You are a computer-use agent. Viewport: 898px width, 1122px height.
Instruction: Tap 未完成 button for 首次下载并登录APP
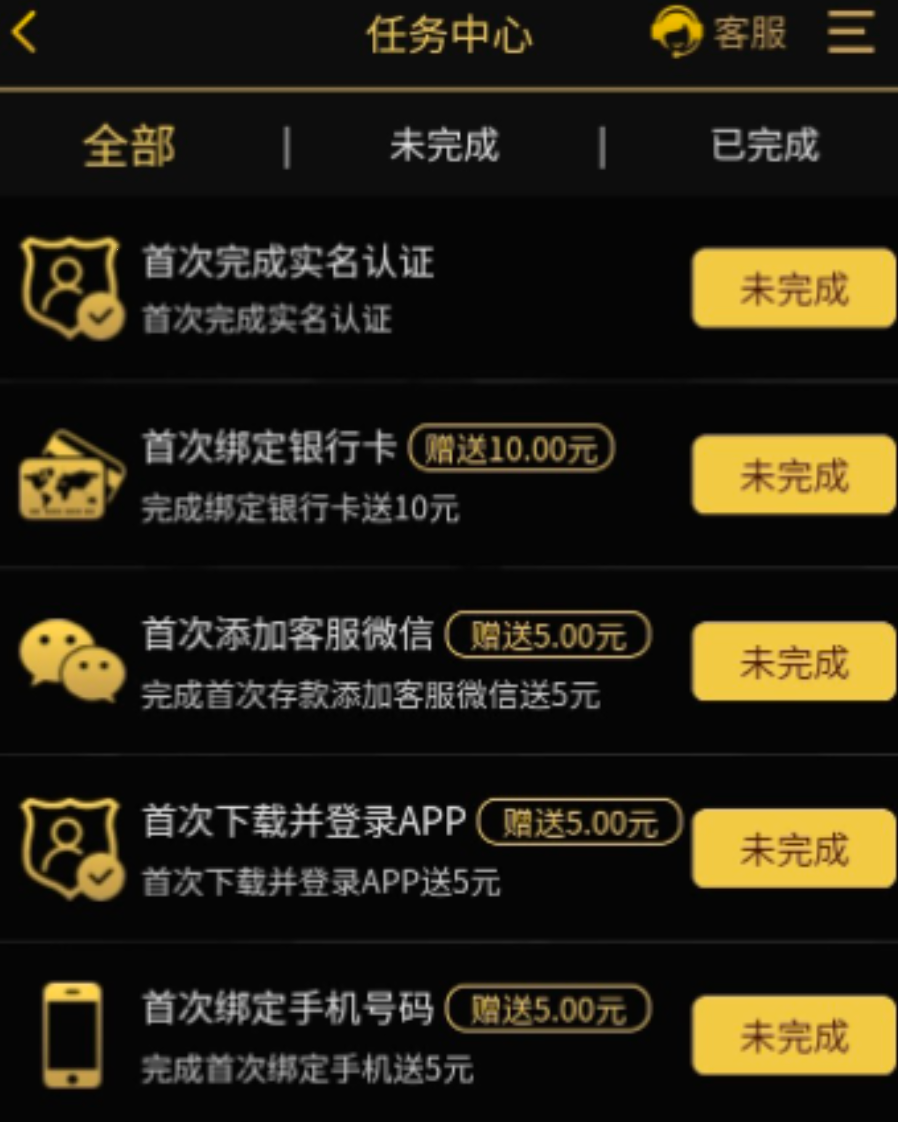[793, 849]
